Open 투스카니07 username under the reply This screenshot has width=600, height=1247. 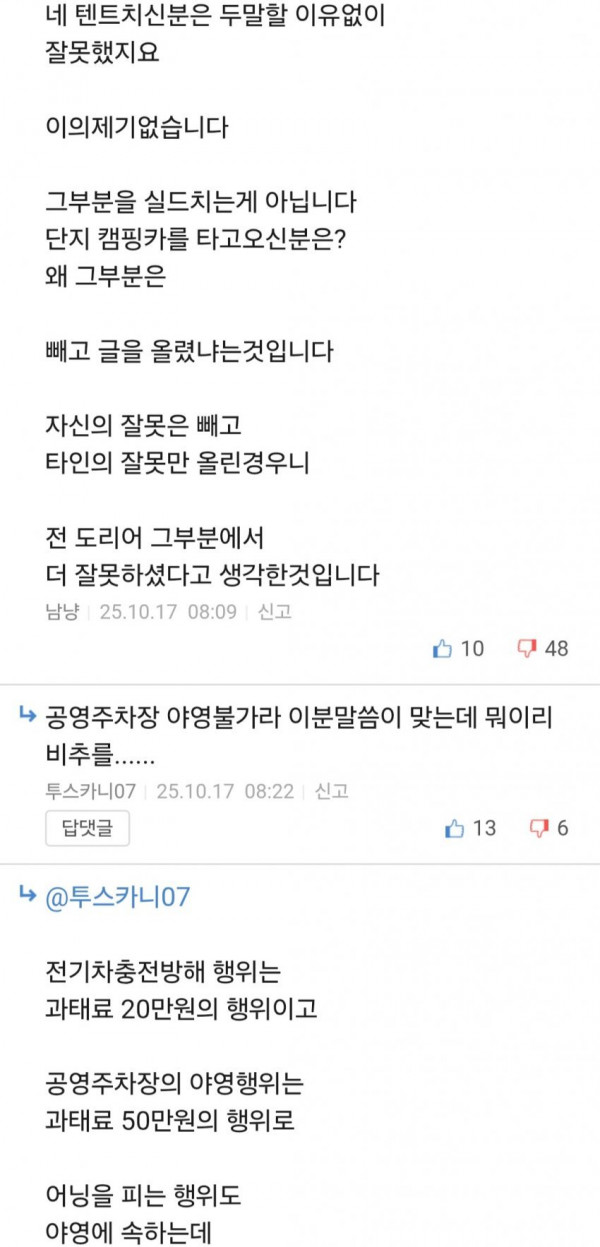click(x=91, y=791)
